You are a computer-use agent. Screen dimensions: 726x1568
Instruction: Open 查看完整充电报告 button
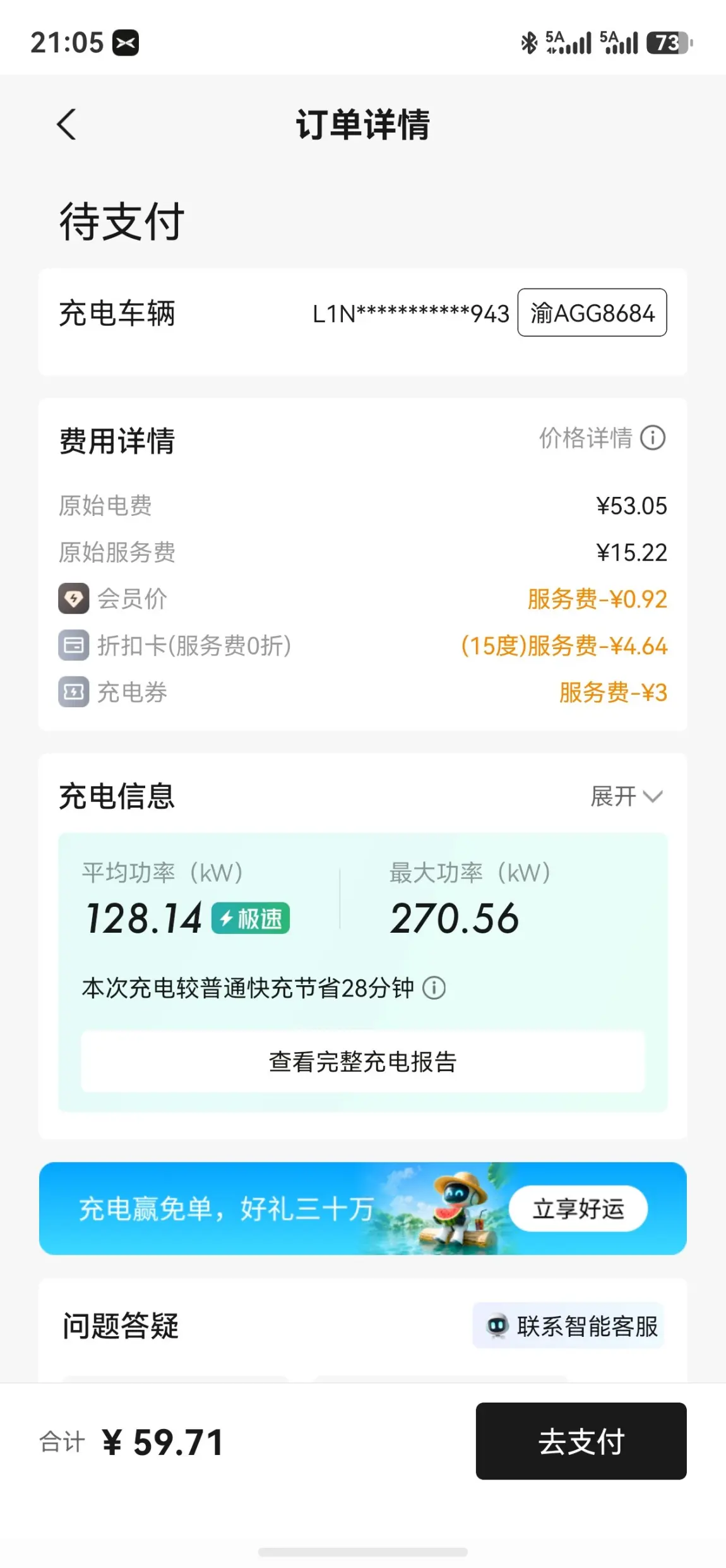(x=363, y=1062)
